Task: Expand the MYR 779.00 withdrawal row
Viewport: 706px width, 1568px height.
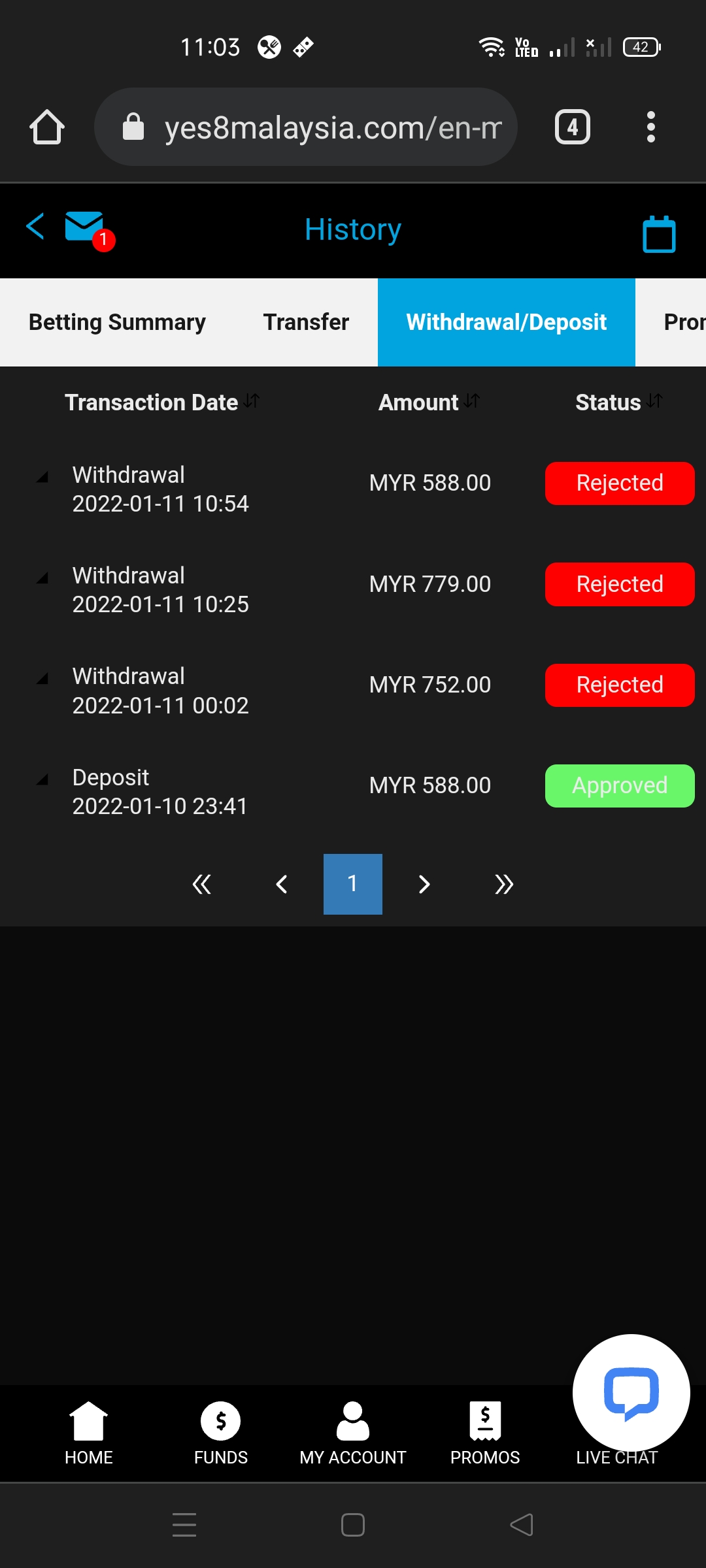Action: 42,578
